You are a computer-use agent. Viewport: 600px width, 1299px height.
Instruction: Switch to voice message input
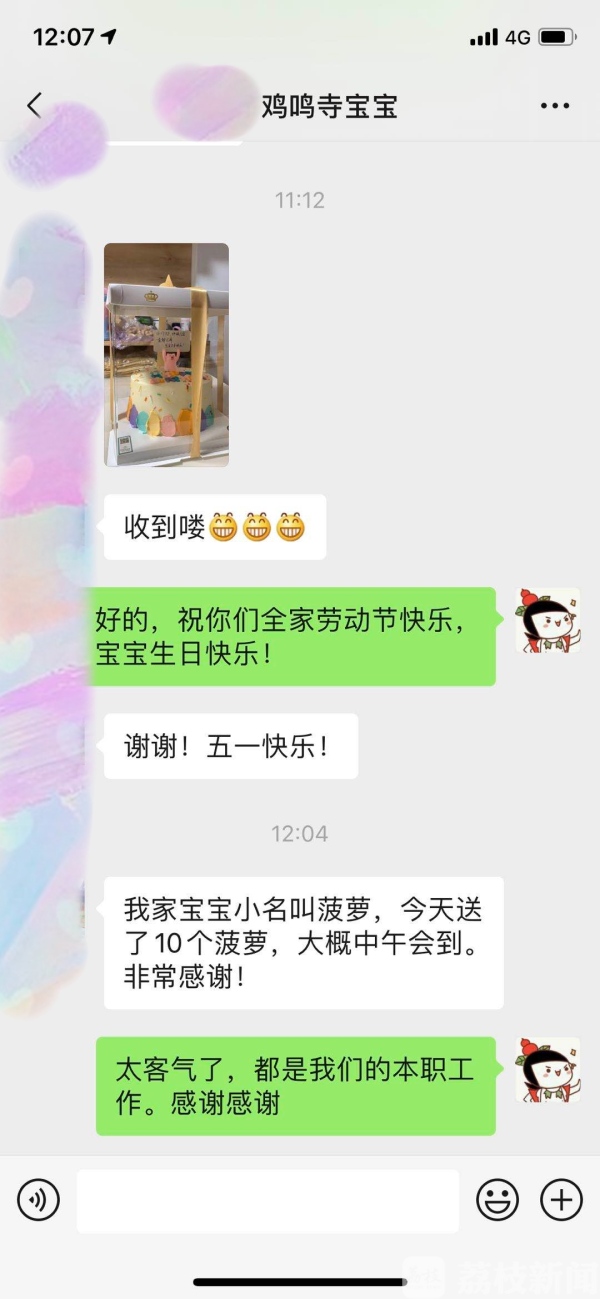(x=38, y=1199)
